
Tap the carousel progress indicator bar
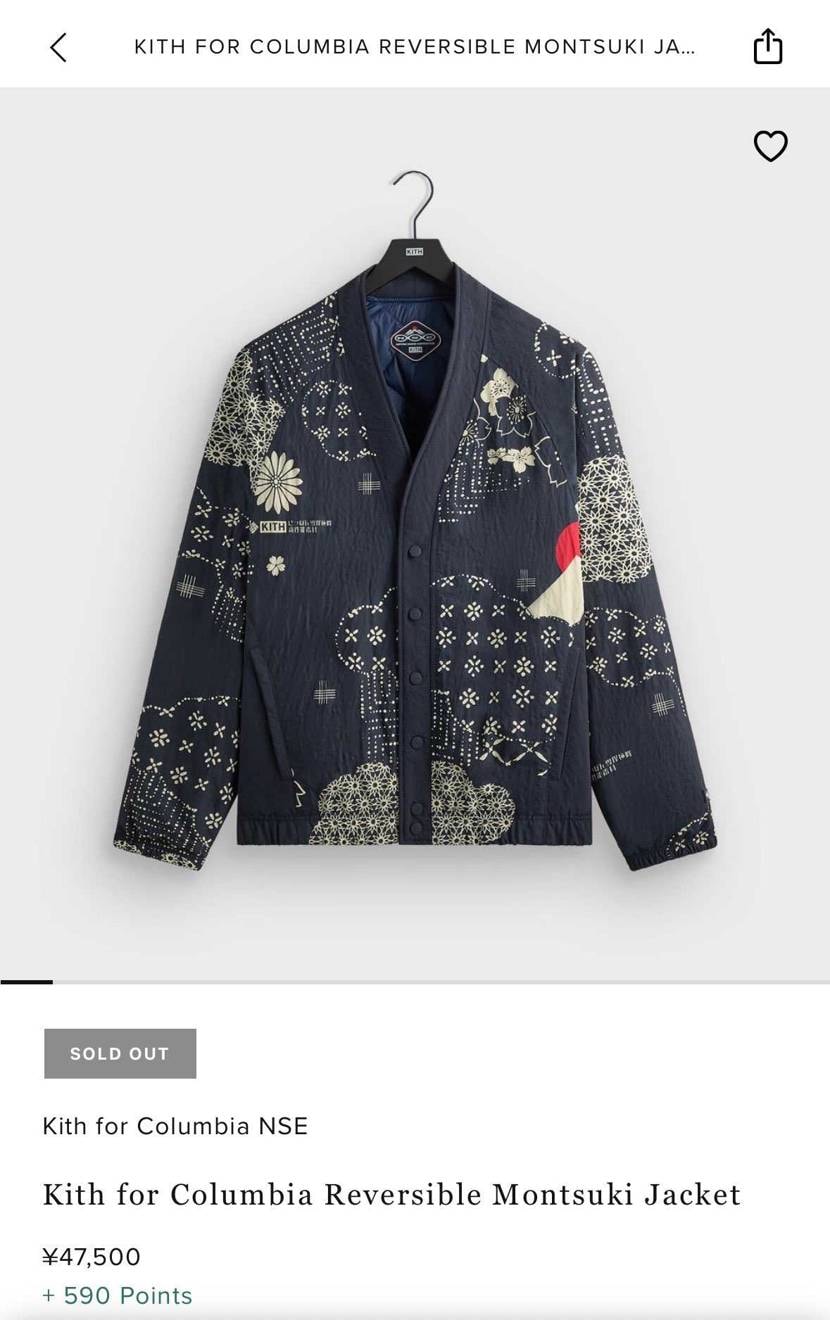[x=27, y=983]
